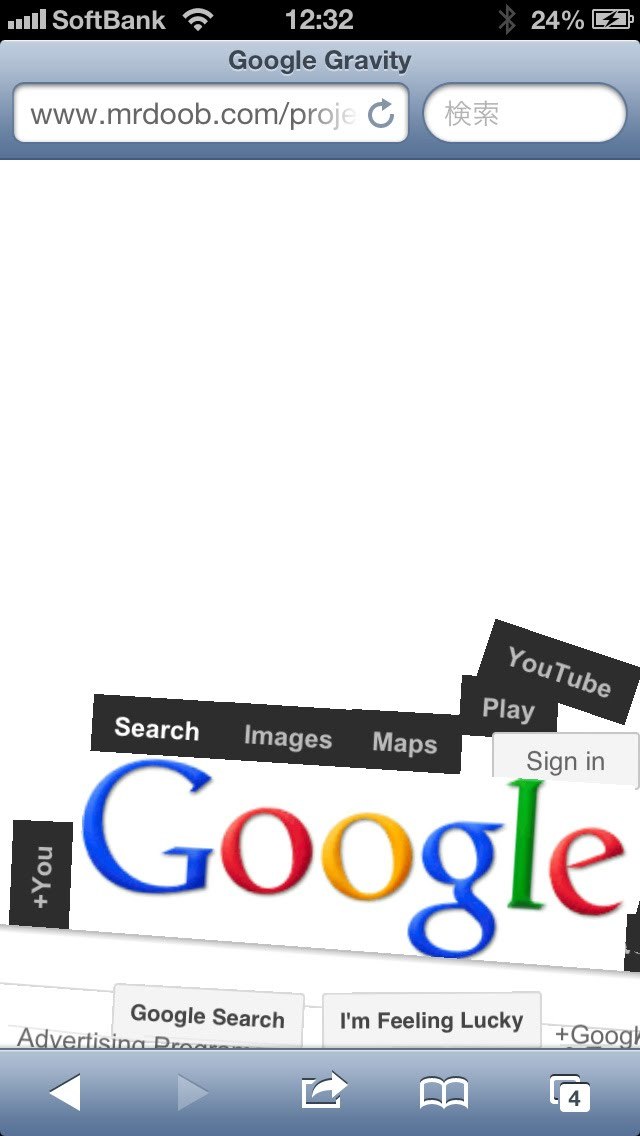Tap the URL address field
640x1136 pixels.
point(190,114)
